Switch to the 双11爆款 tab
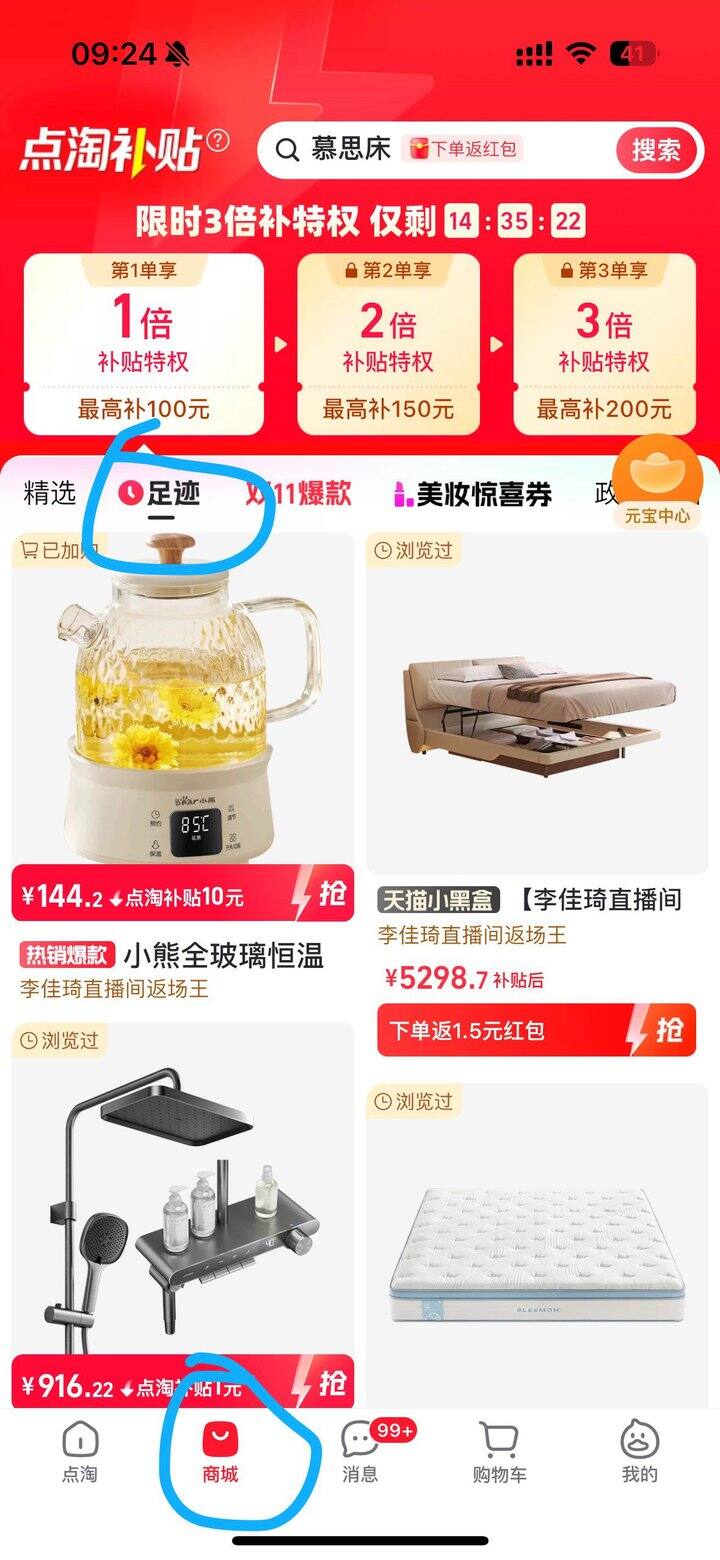Image resolution: width=720 pixels, height=1560 pixels. click(299, 493)
